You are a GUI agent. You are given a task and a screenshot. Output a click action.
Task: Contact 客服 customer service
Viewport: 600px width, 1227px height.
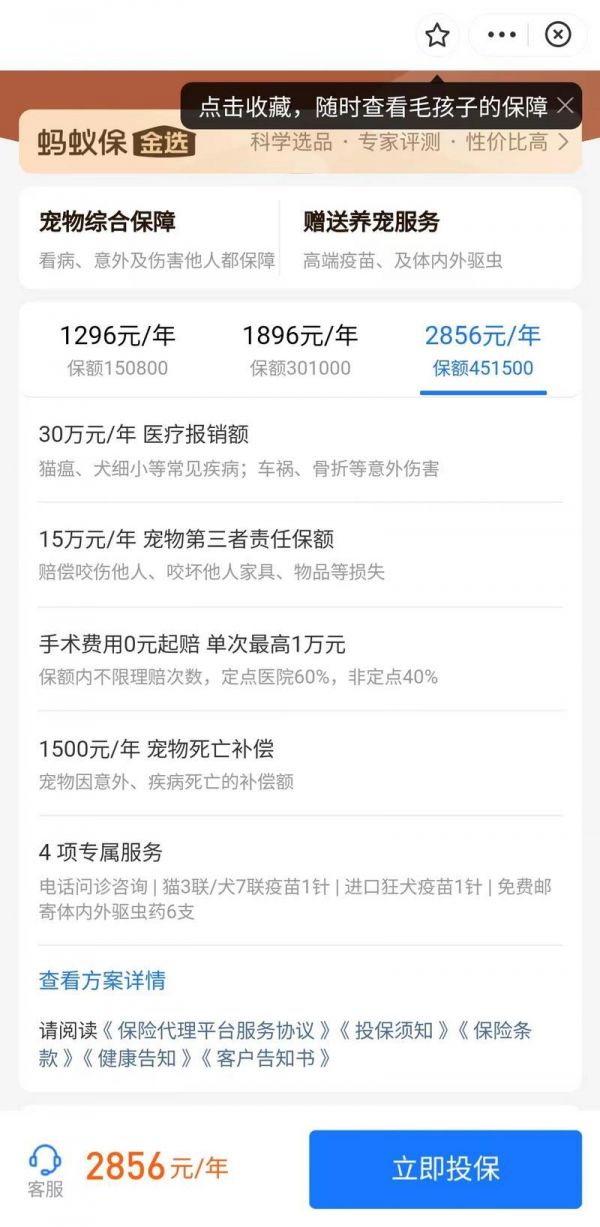coord(45,1169)
